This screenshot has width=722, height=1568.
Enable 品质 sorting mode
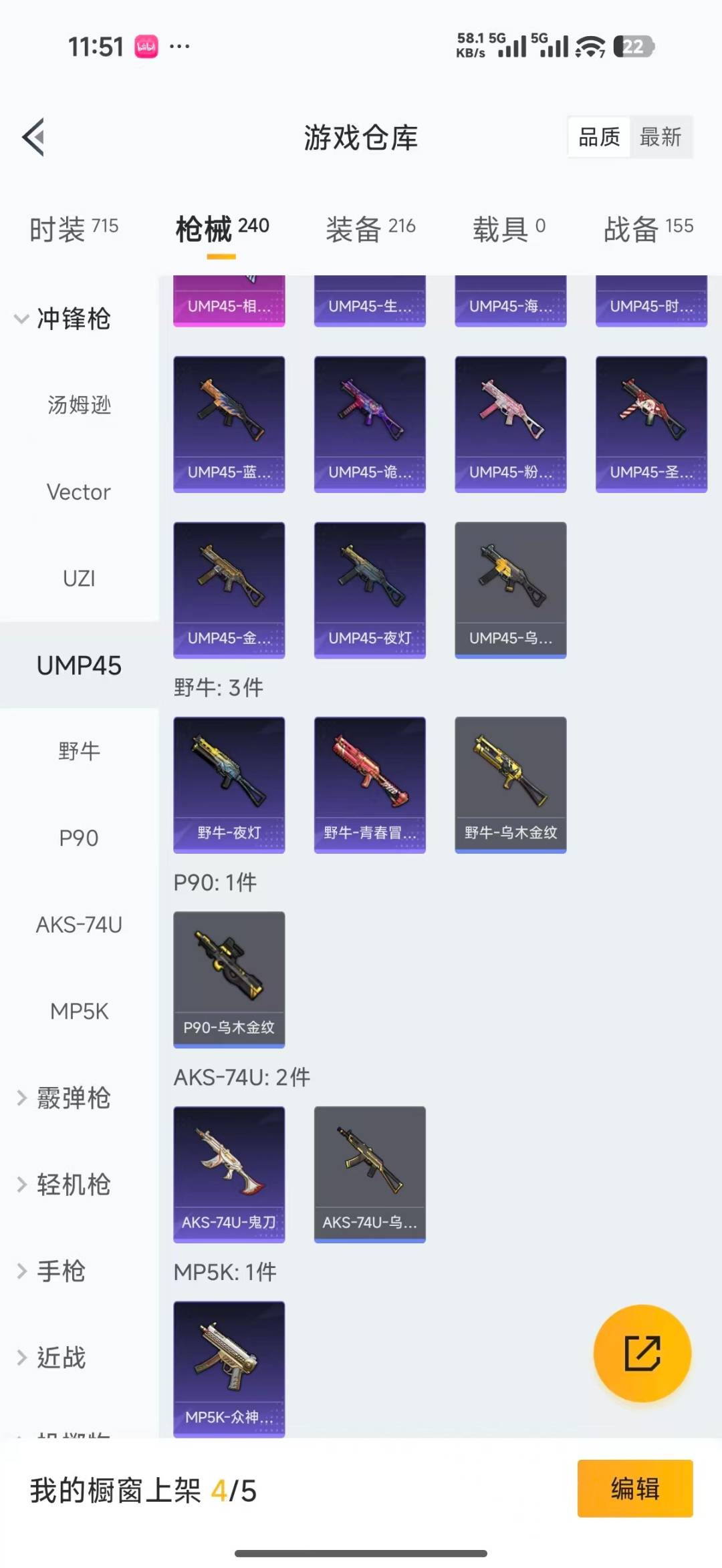597,137
